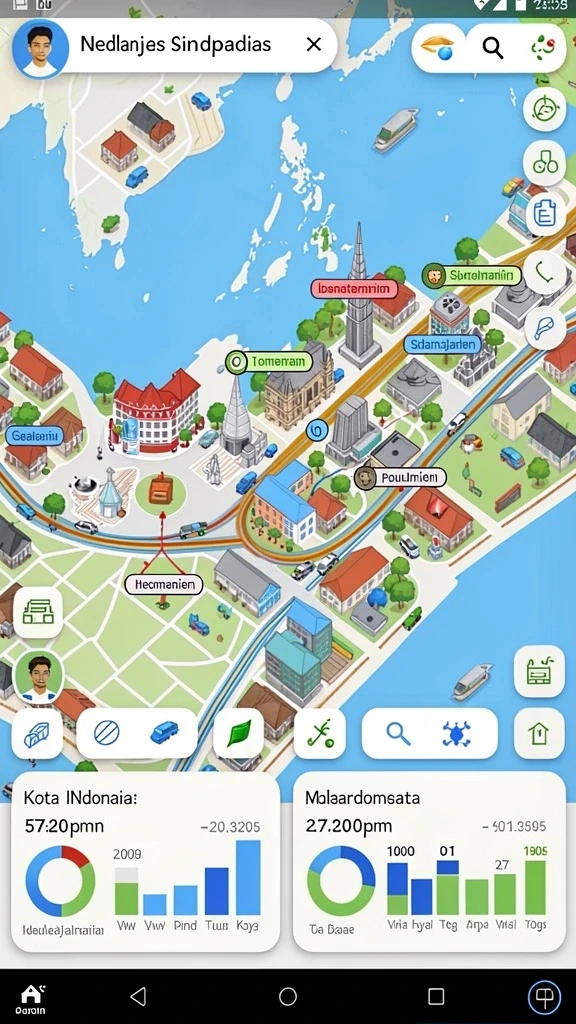Tap the blue search icon in the lower toolbar
The image size is (576, 1024).
tap(398, 733)
